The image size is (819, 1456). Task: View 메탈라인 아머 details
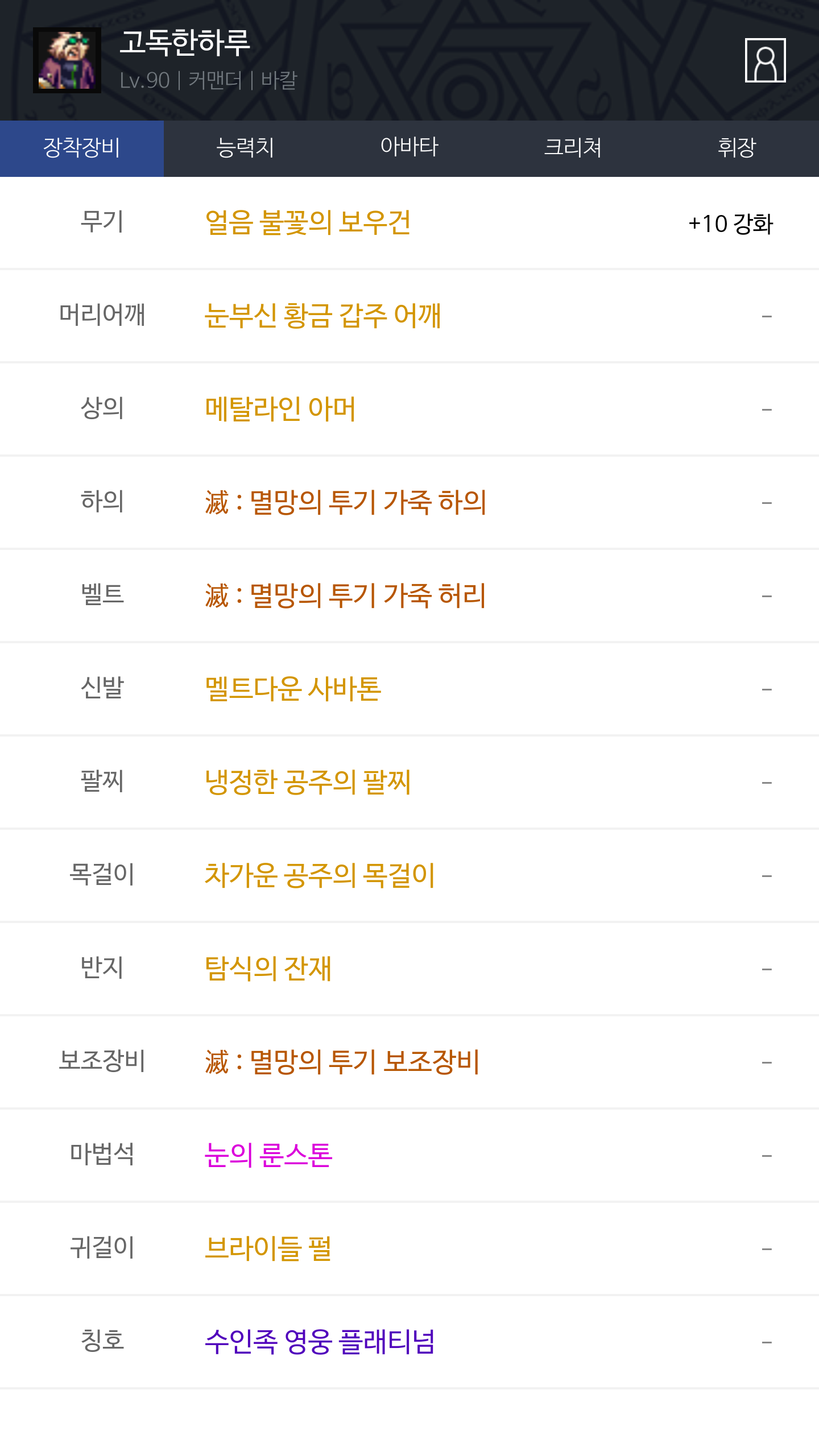tap(280, 409)
